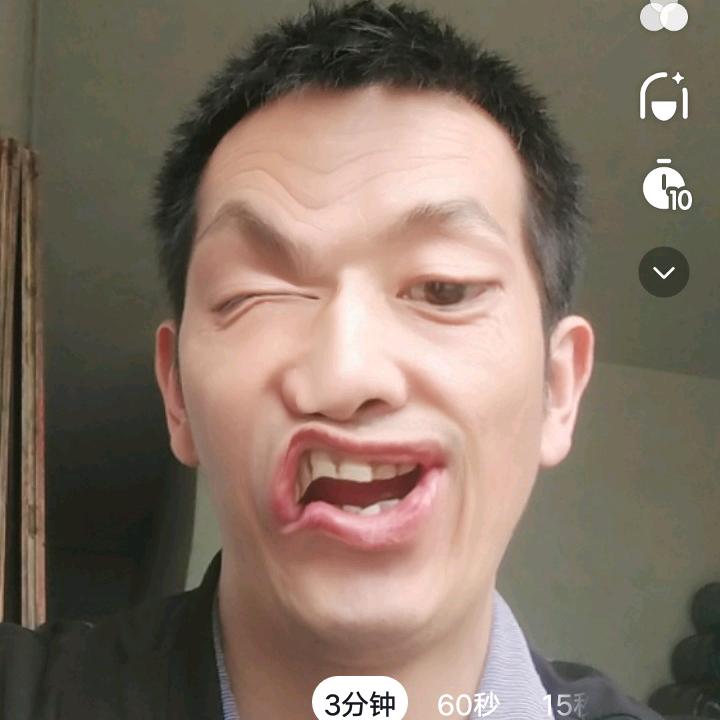Expand more camera tools with the chevron
Image resolution: width=720 pixels, height=720 pixels.
664,272
